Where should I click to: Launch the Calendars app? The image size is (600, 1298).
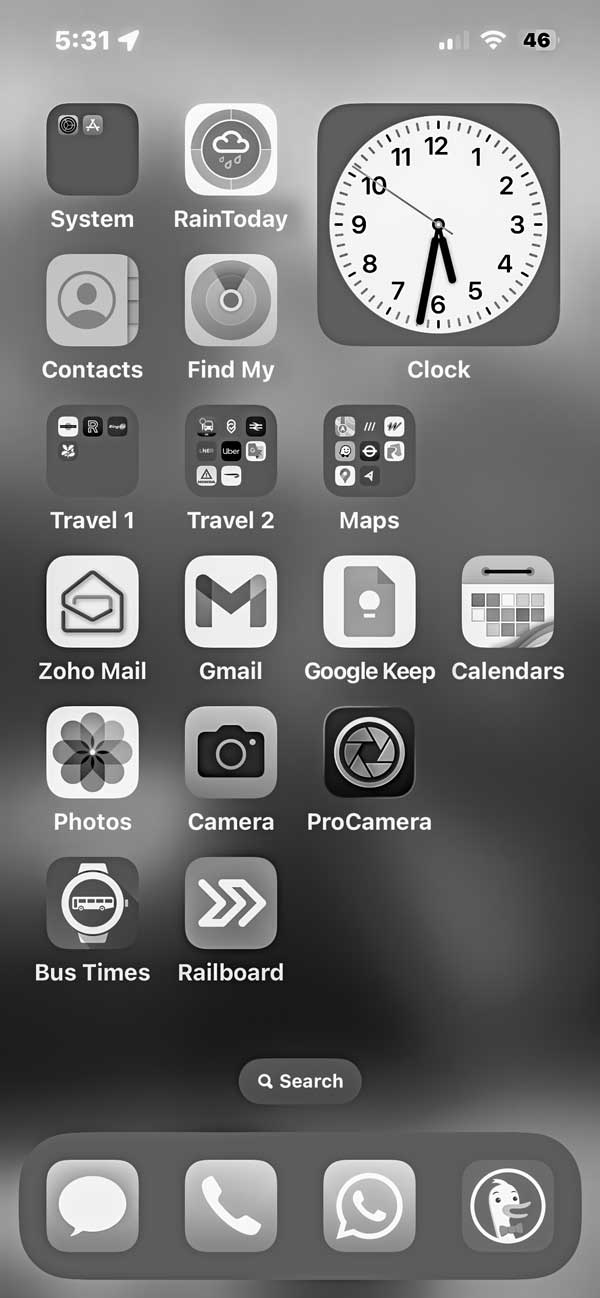click(507, 602)
